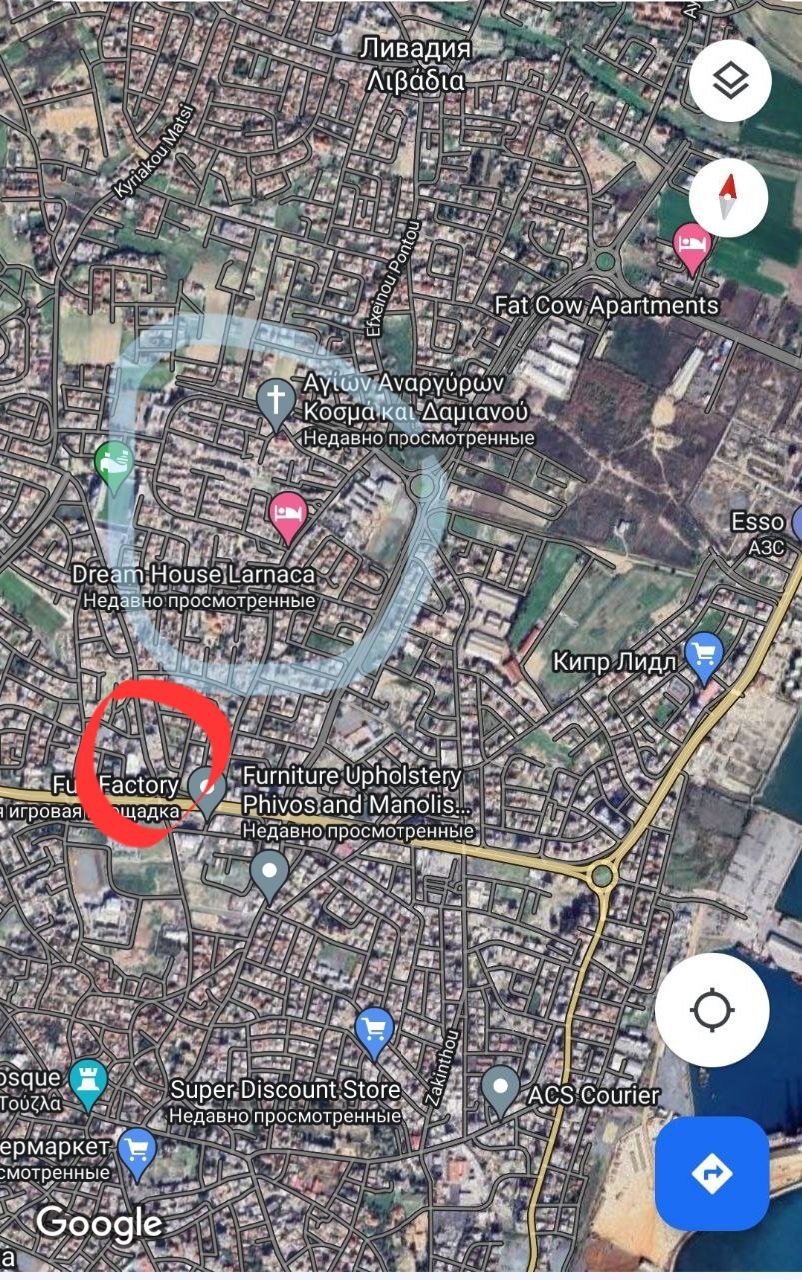The image size is (802, 1280).
Task: Open the map layers selector
Action: (729, 80)
